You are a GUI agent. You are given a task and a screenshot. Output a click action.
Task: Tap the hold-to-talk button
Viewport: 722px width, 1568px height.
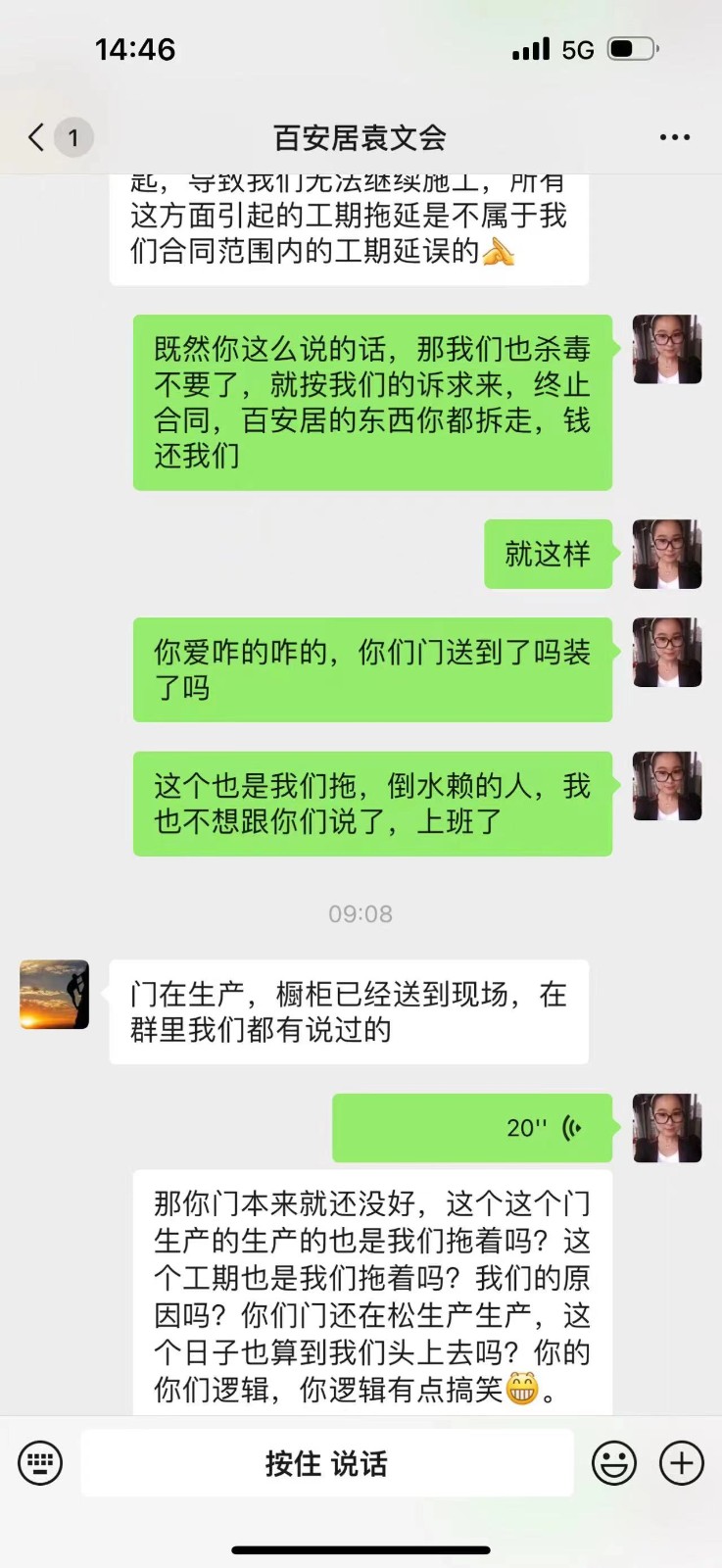point(326,1463)
